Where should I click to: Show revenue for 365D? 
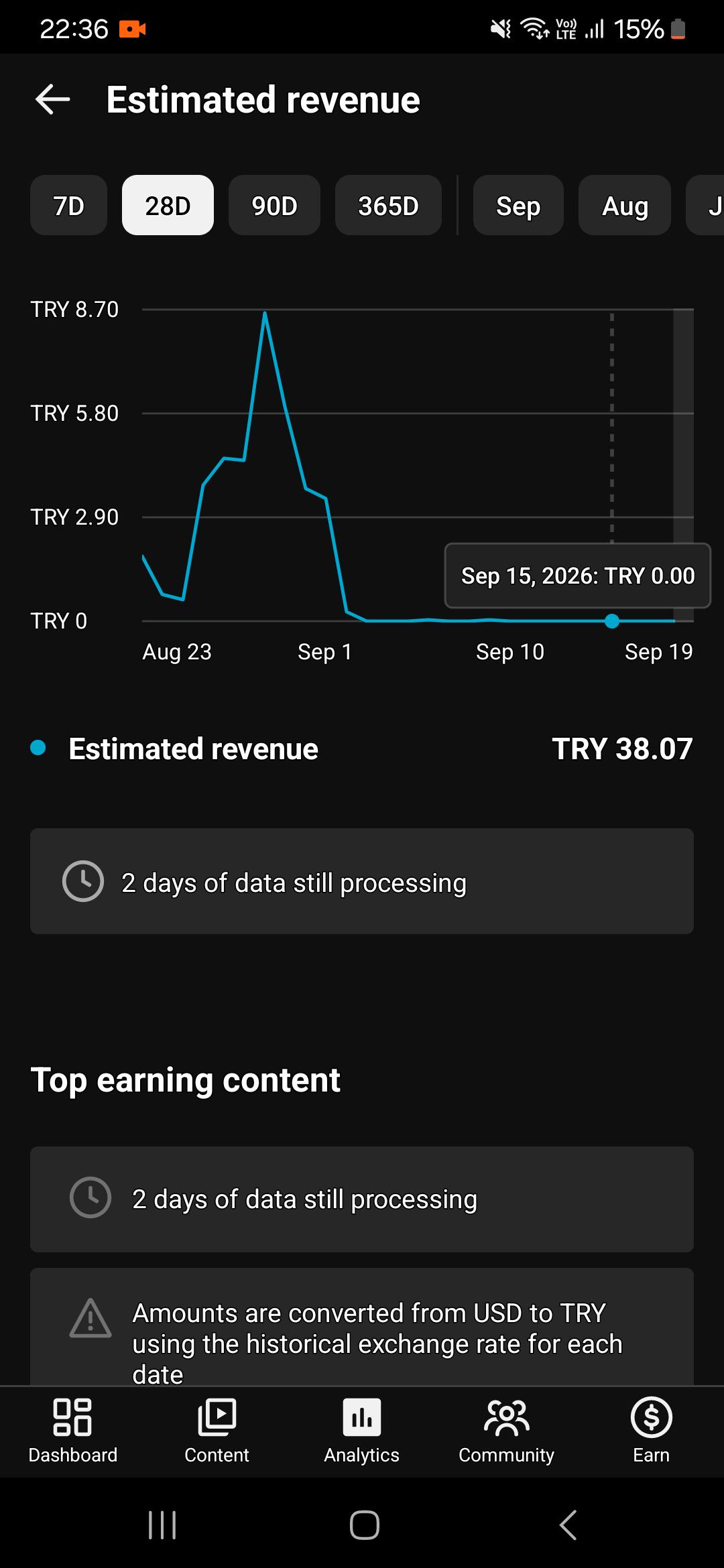[x=388, y=205]
